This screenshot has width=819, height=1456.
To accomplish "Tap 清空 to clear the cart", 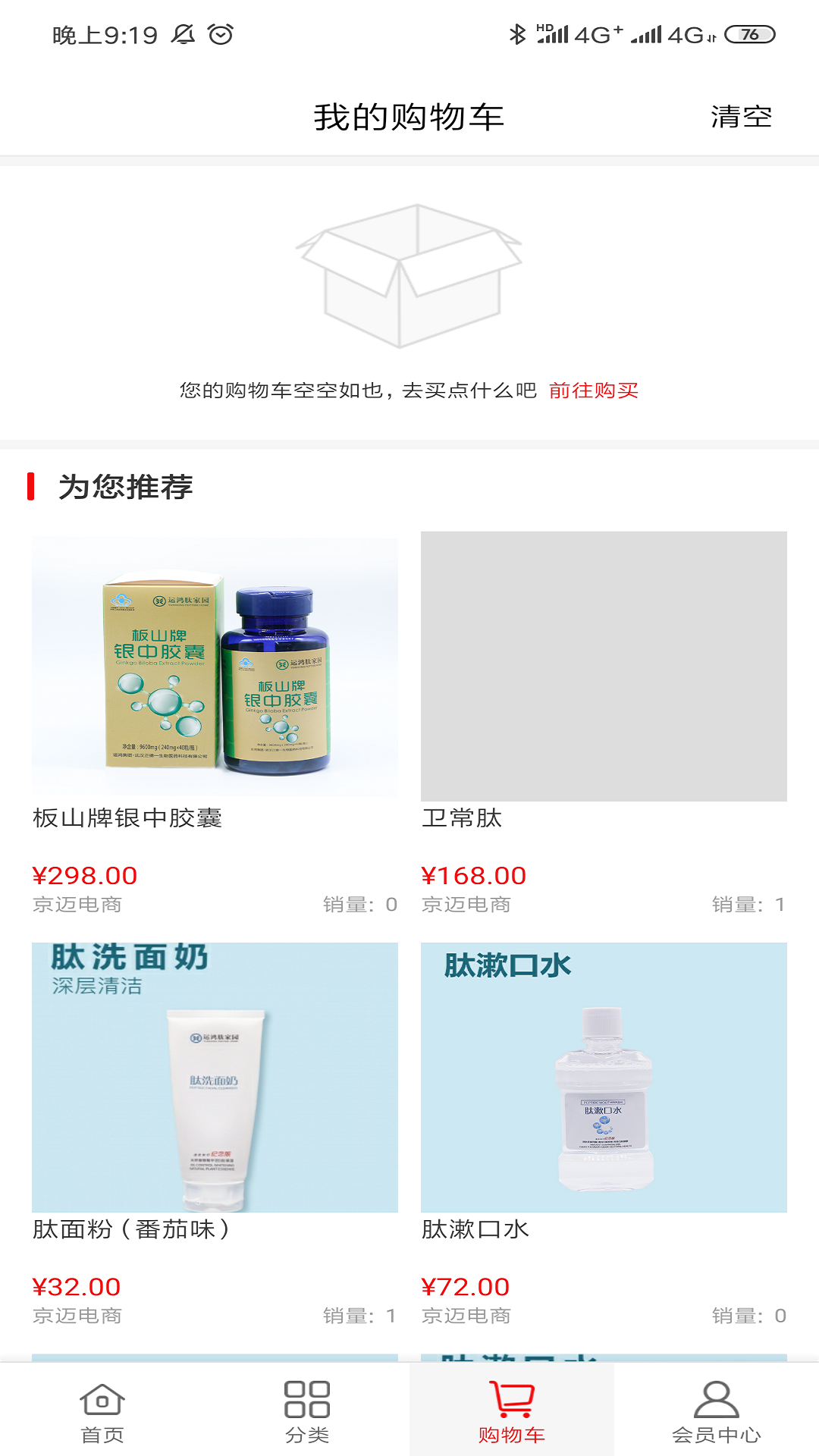I will point(741,117).
